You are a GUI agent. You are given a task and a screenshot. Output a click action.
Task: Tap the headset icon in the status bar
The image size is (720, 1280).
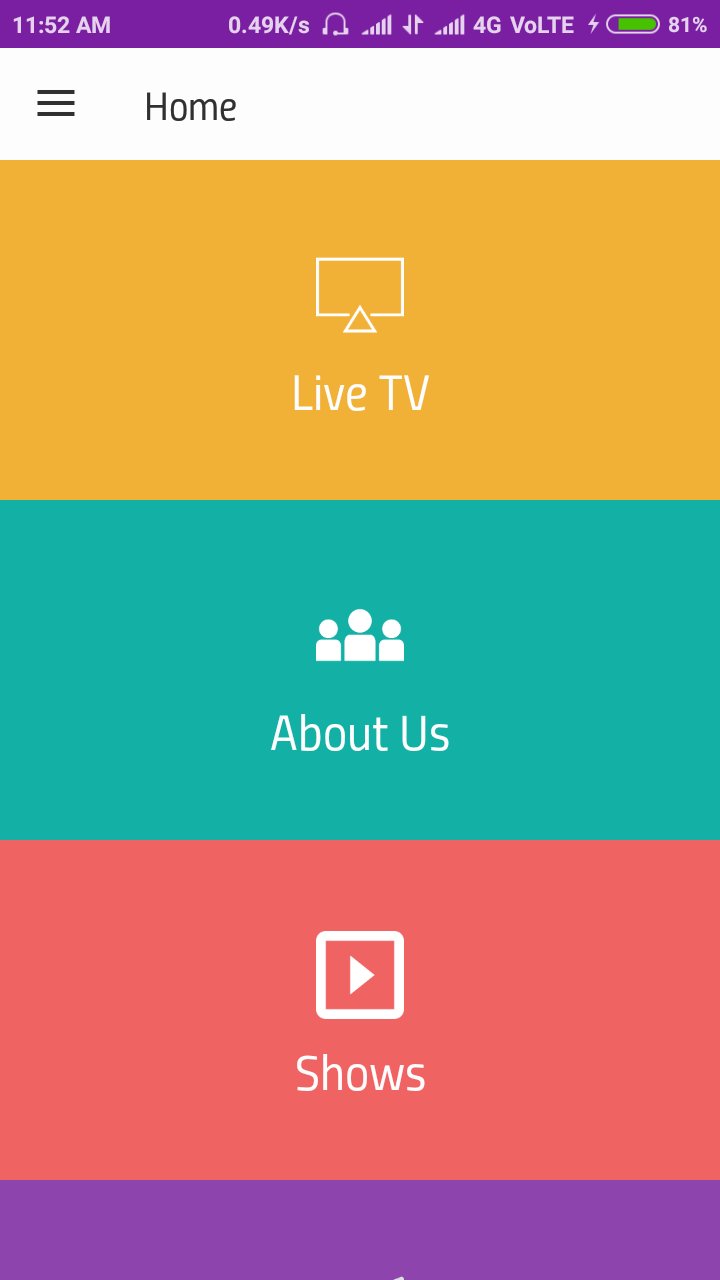point(335,24)
